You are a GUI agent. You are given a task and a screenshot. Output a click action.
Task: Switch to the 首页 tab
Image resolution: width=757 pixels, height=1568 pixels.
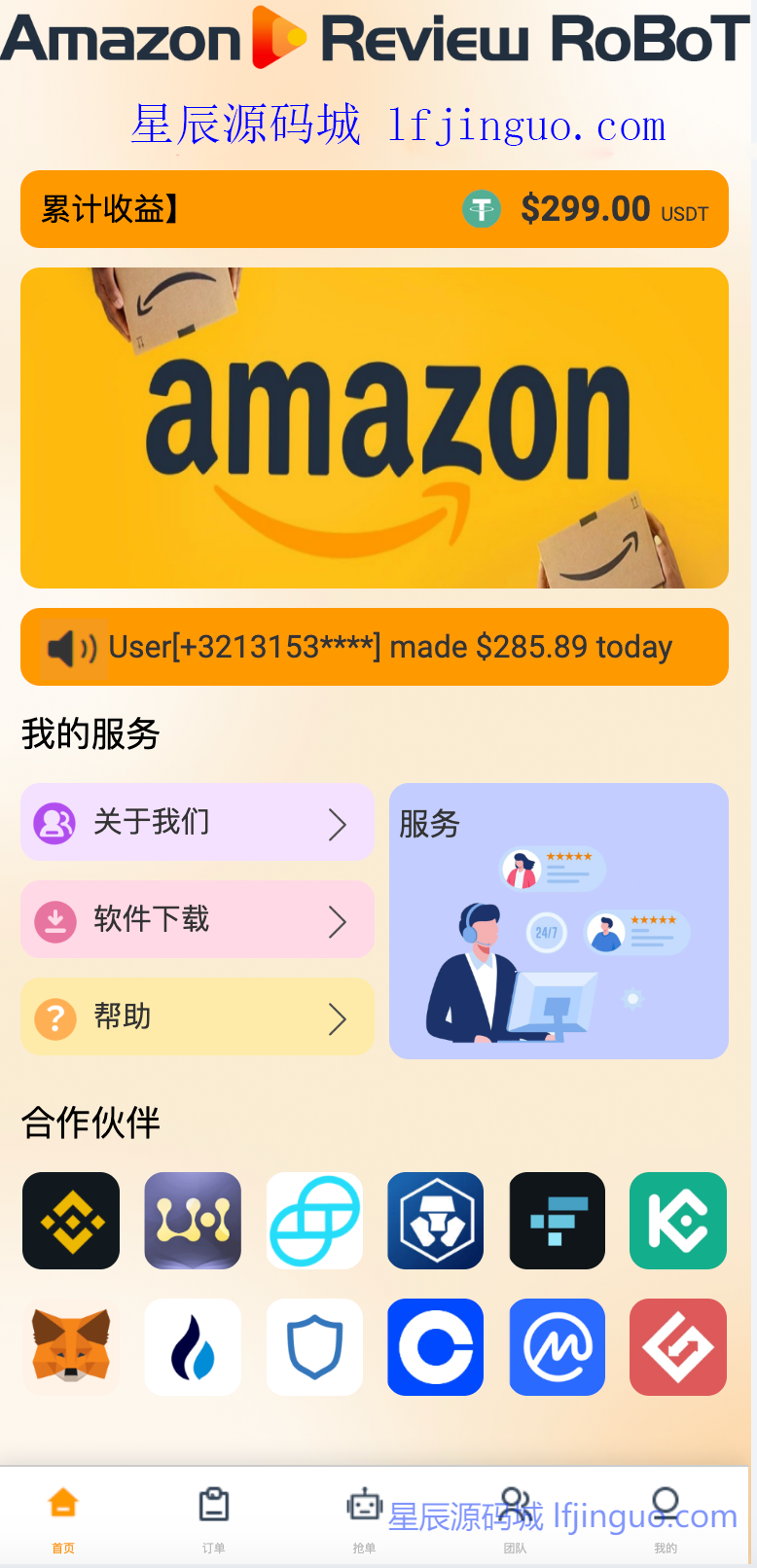[x=63, y=1516]
